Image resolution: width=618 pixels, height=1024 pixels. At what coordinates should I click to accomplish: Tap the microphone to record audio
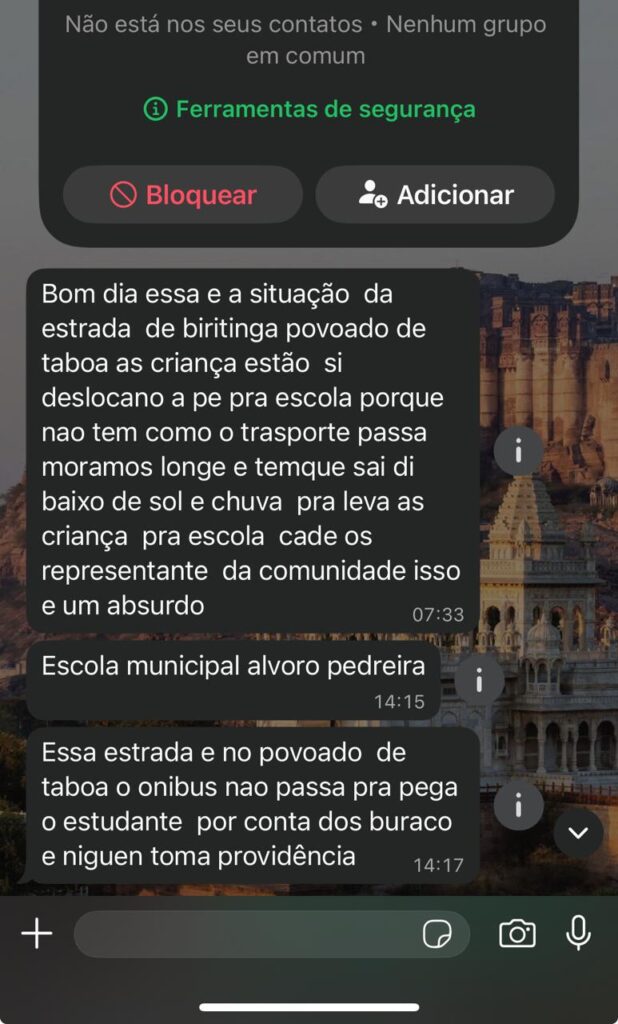578,934
